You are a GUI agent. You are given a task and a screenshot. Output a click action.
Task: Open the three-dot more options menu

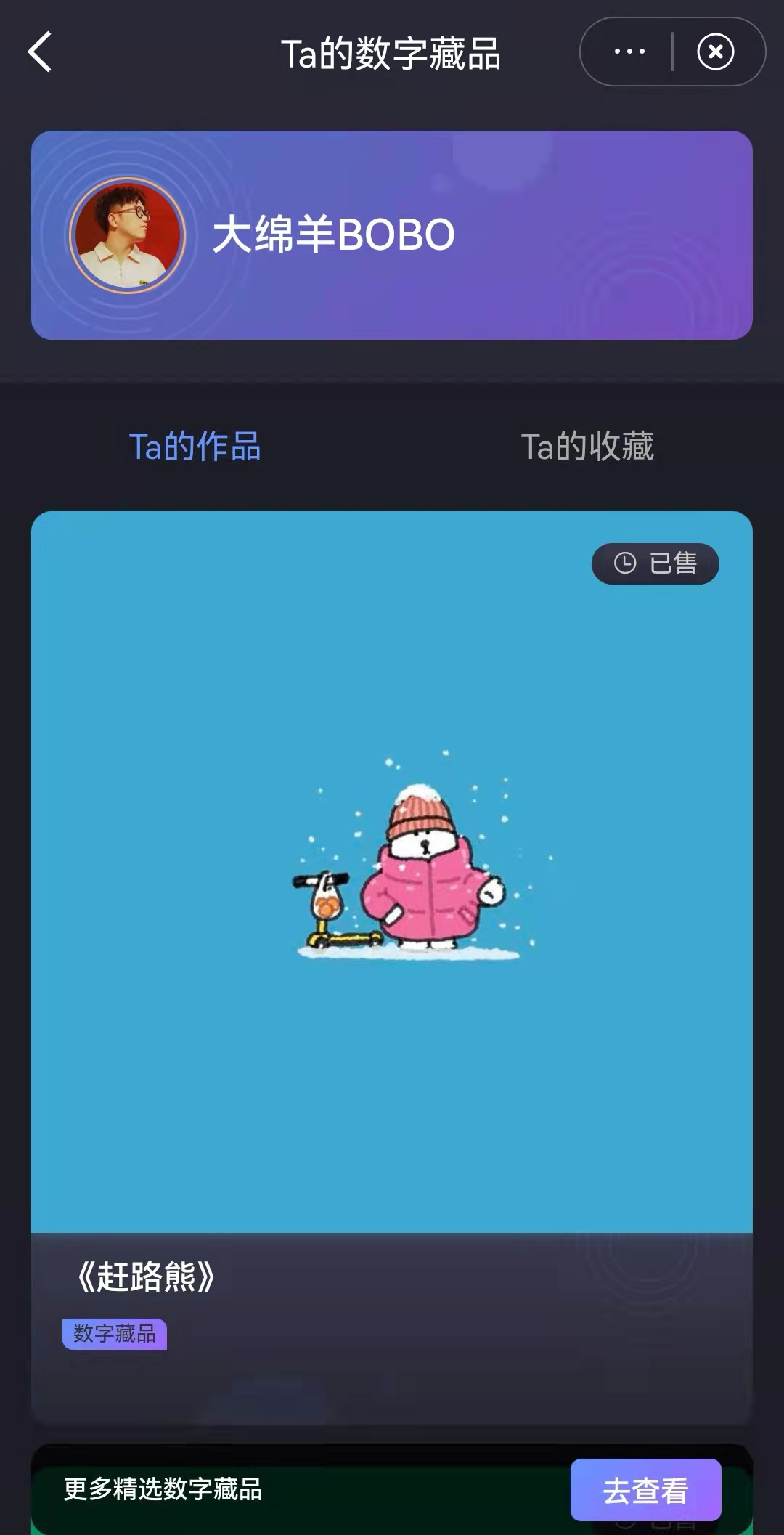coord(629,52)
